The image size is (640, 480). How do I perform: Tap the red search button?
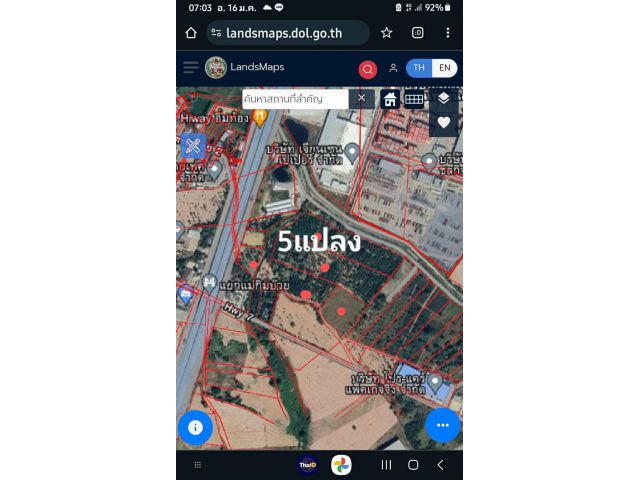coord(368,69)
